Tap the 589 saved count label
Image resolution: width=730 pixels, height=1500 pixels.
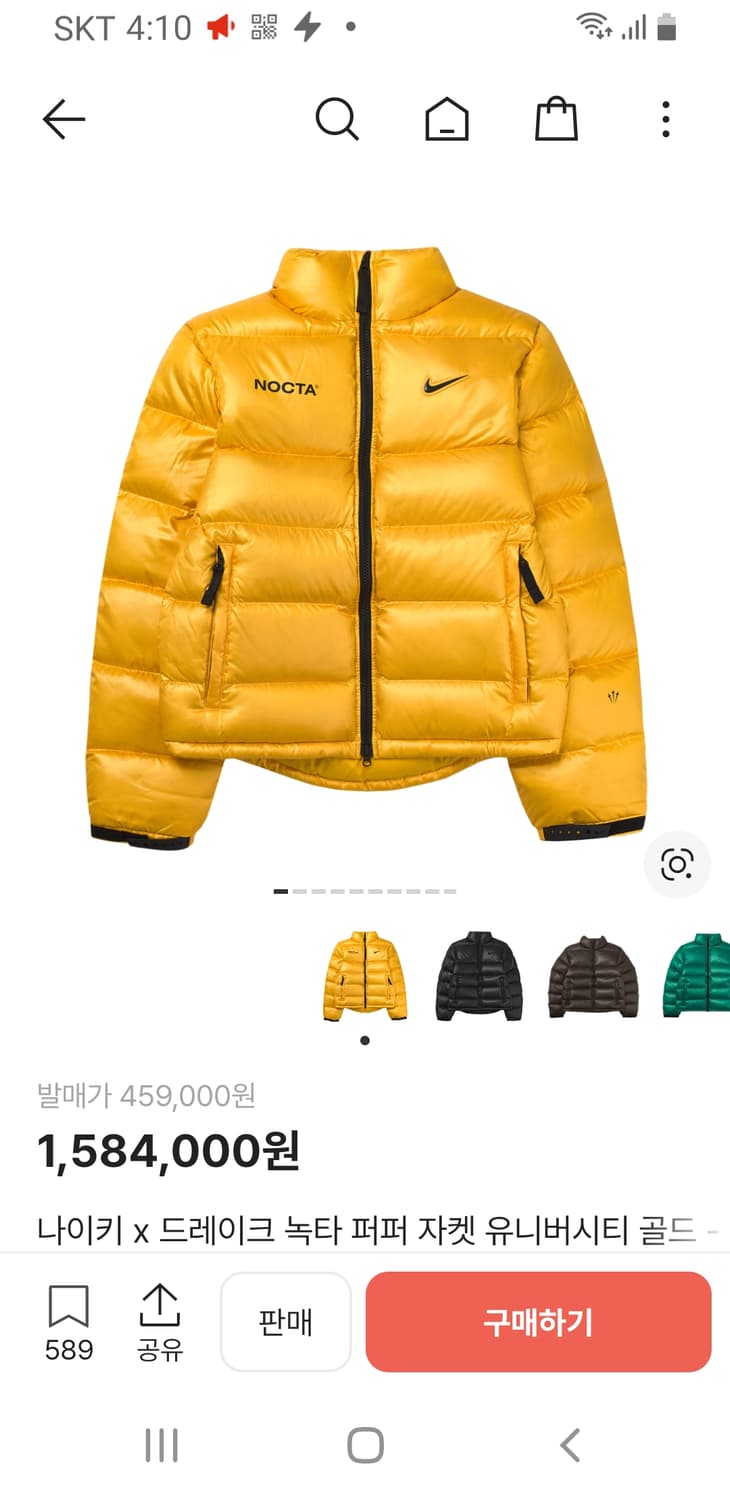(67, 1351)
